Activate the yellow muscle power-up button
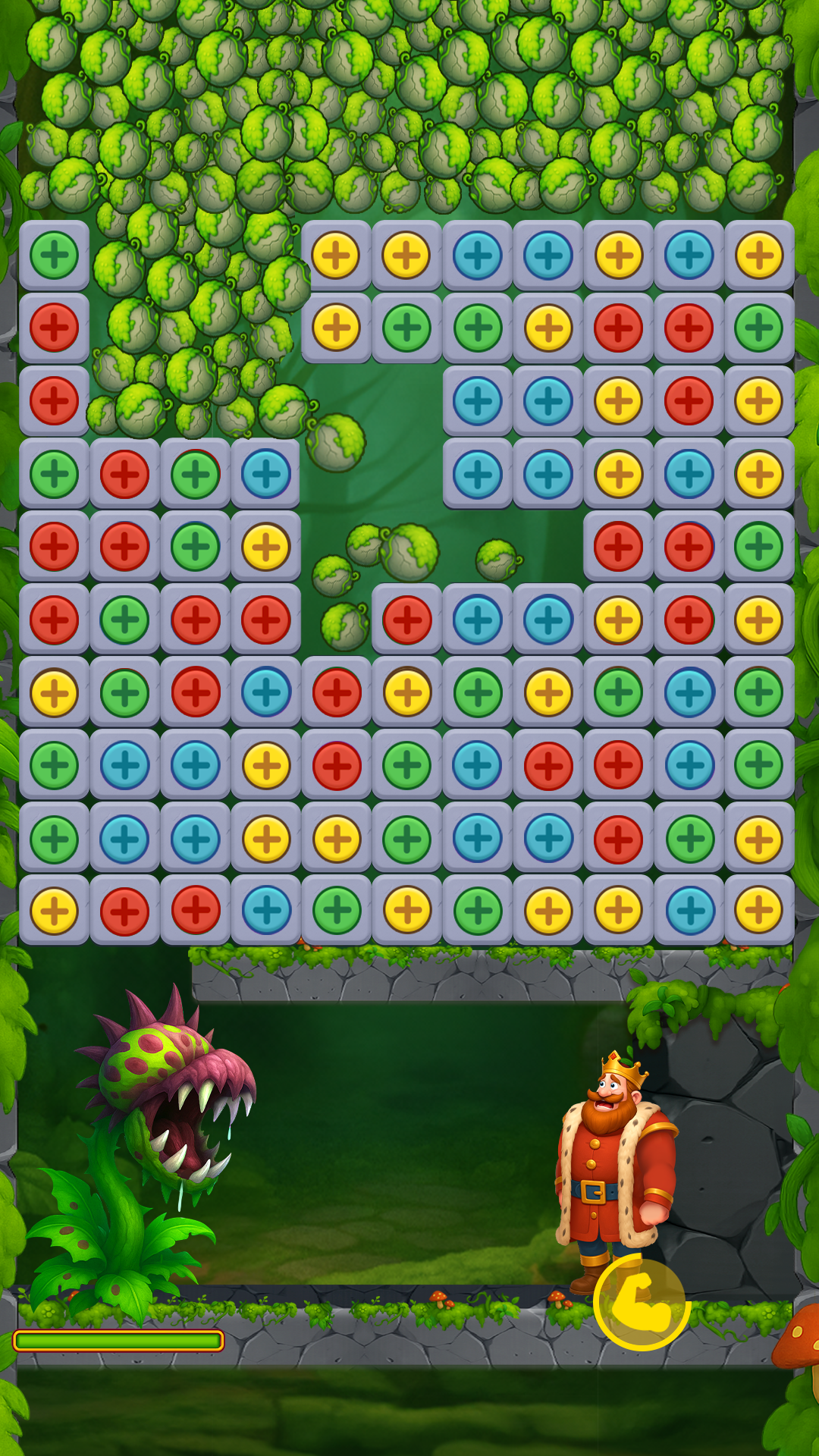This screenshot has width=819, height=1456. (x=642, y=1301)
